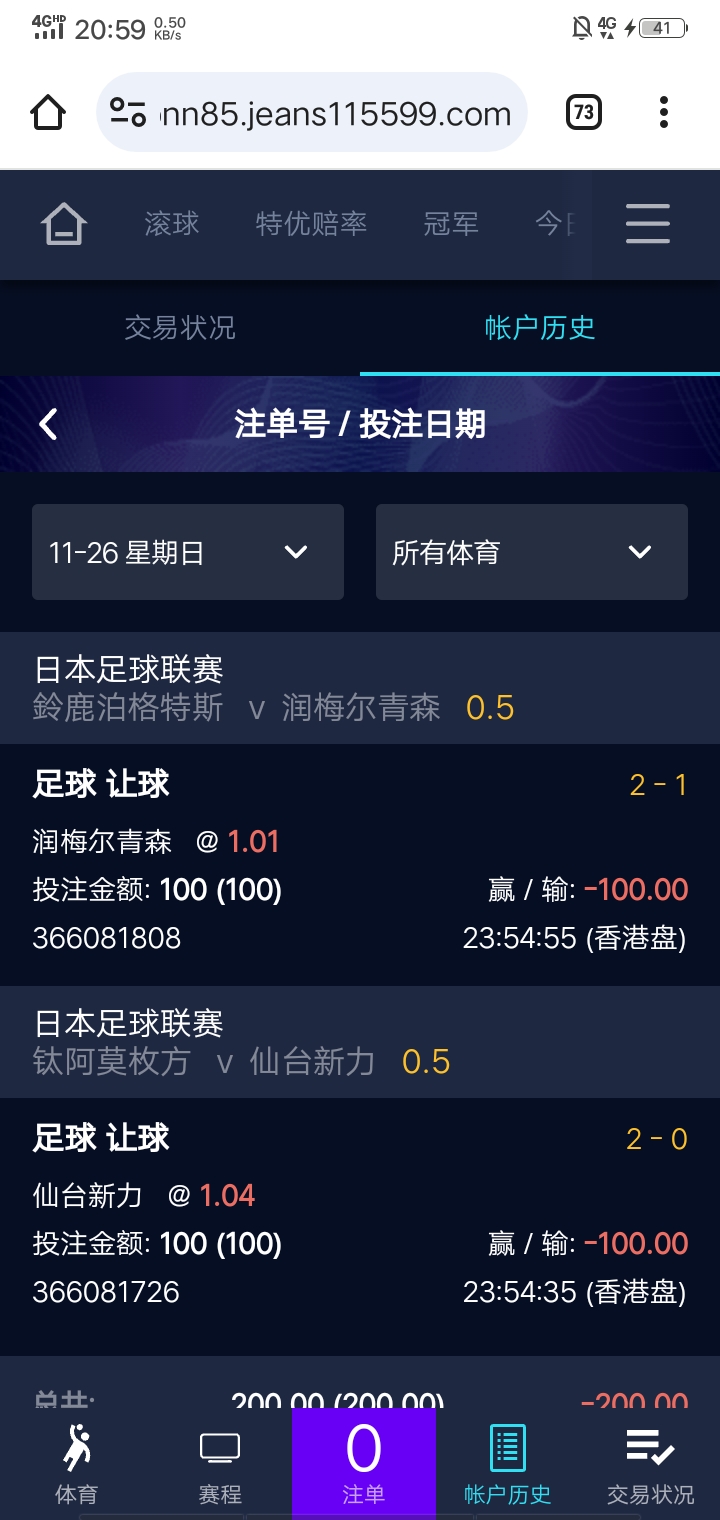Open the 滚球 section
This screenshot has height=1520, width=720.
(x=172, y=223)
